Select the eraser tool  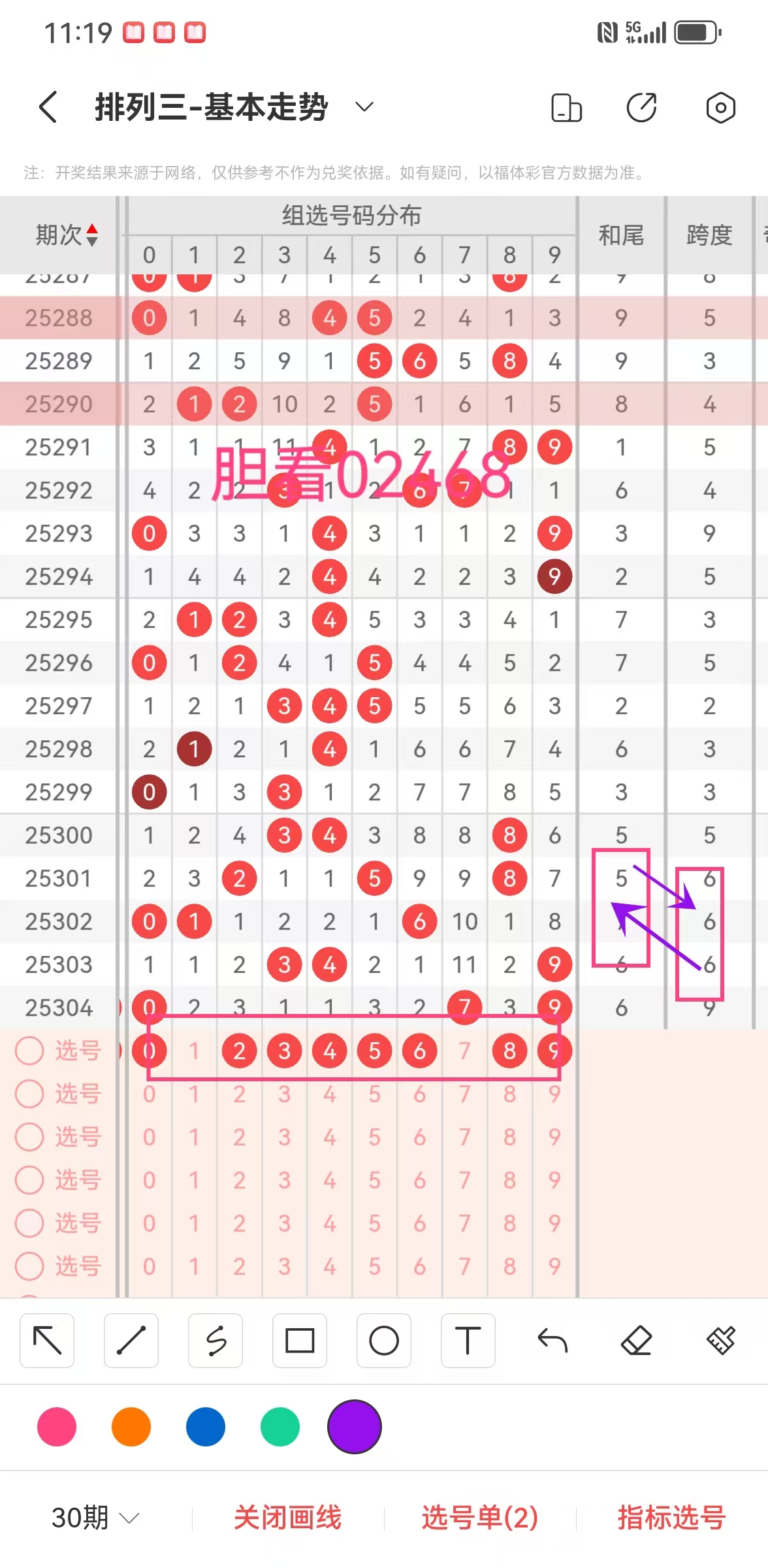point(636,1341)
